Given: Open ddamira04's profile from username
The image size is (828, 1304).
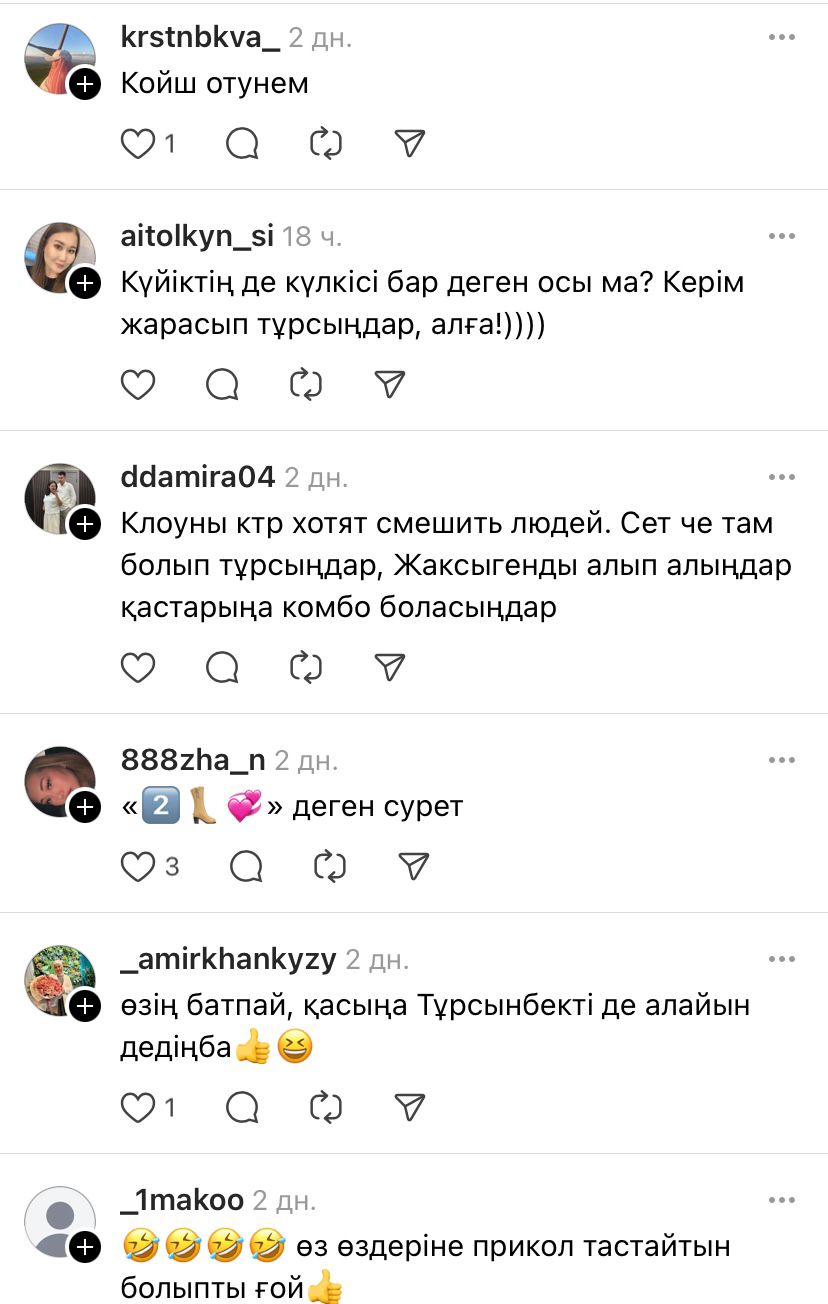Looking at the screenshot, I should [x=197, y=477].
